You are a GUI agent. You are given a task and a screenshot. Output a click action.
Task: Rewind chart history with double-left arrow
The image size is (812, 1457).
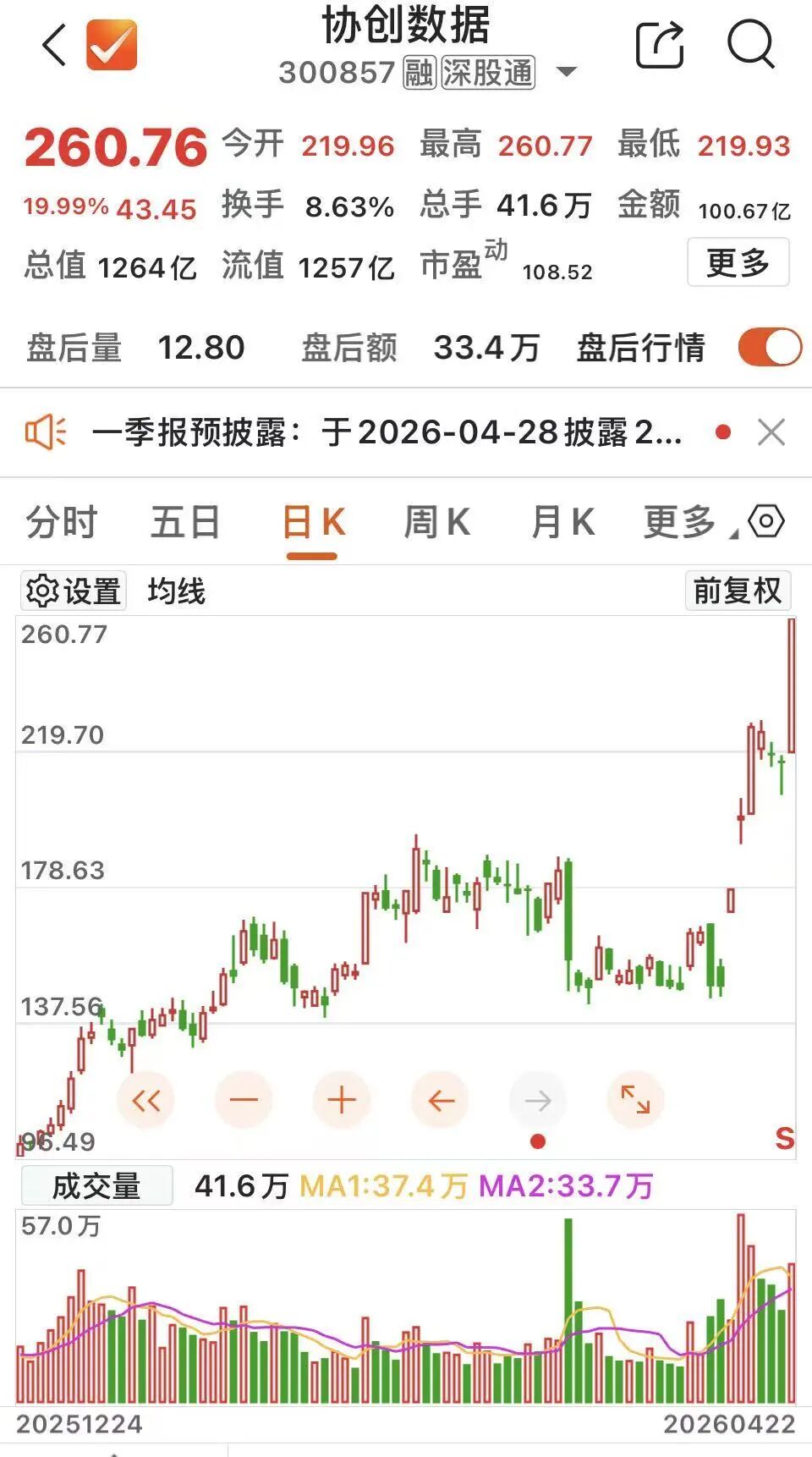click(x=145, y=1099)
